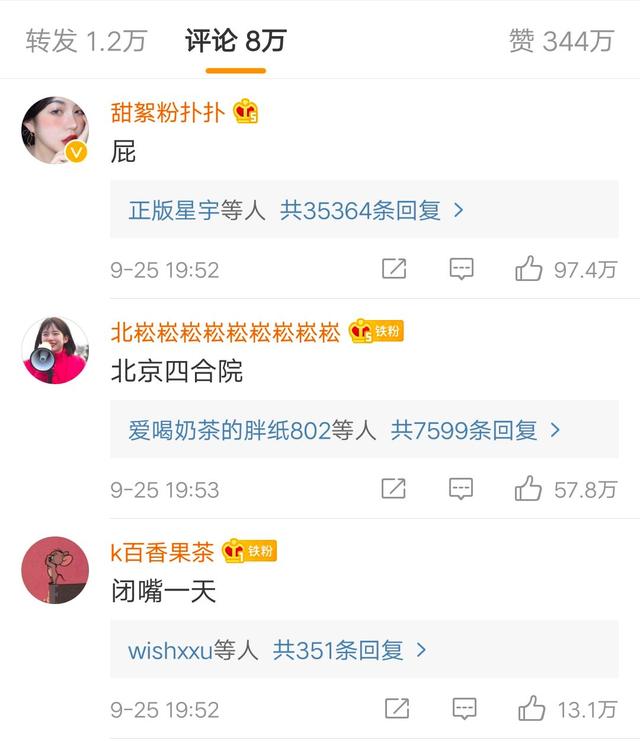Reply to the 闭嘴一天 comment
The height and width of the screenshot is (741, 640).
click(463, 709)
